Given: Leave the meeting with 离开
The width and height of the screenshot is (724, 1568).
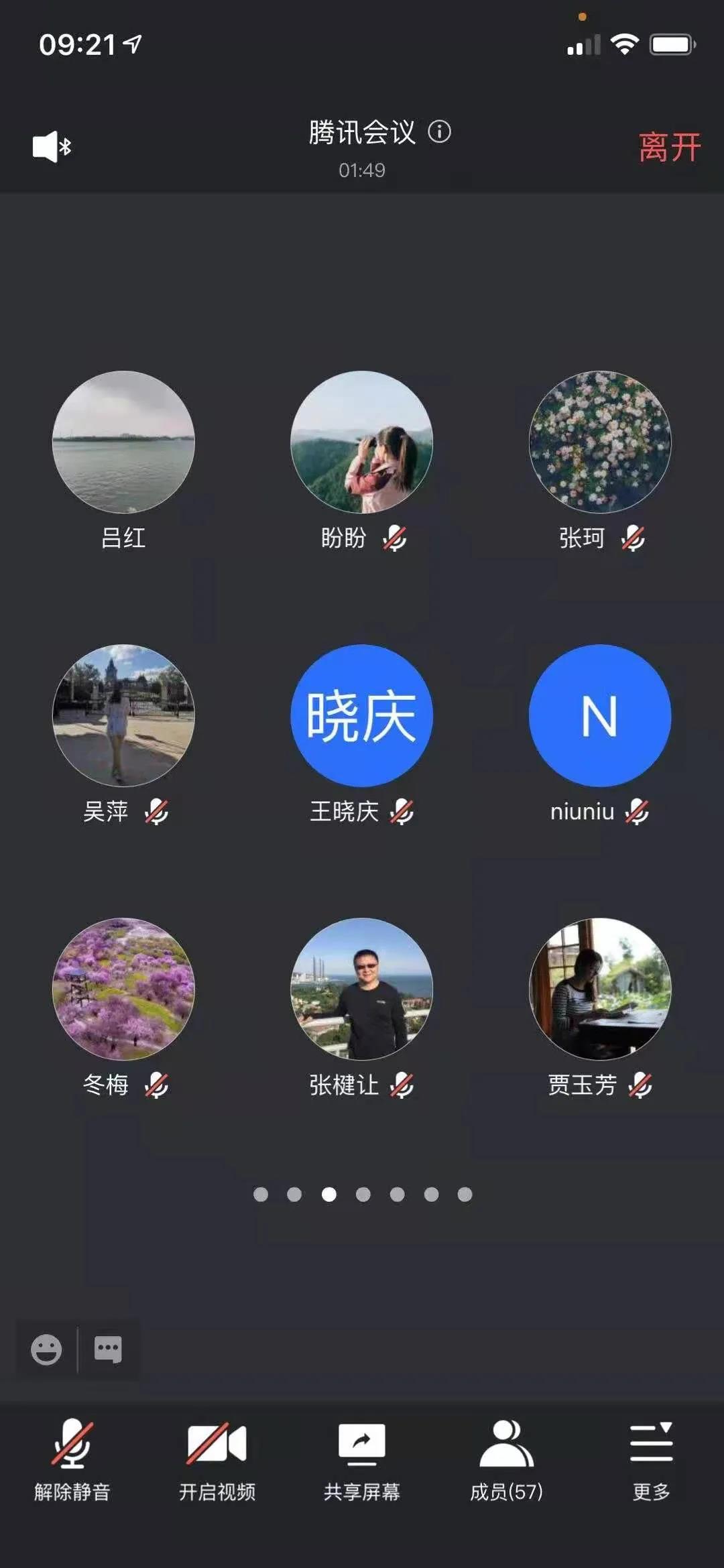Looking at the screenshot, I should click(669, 147).
